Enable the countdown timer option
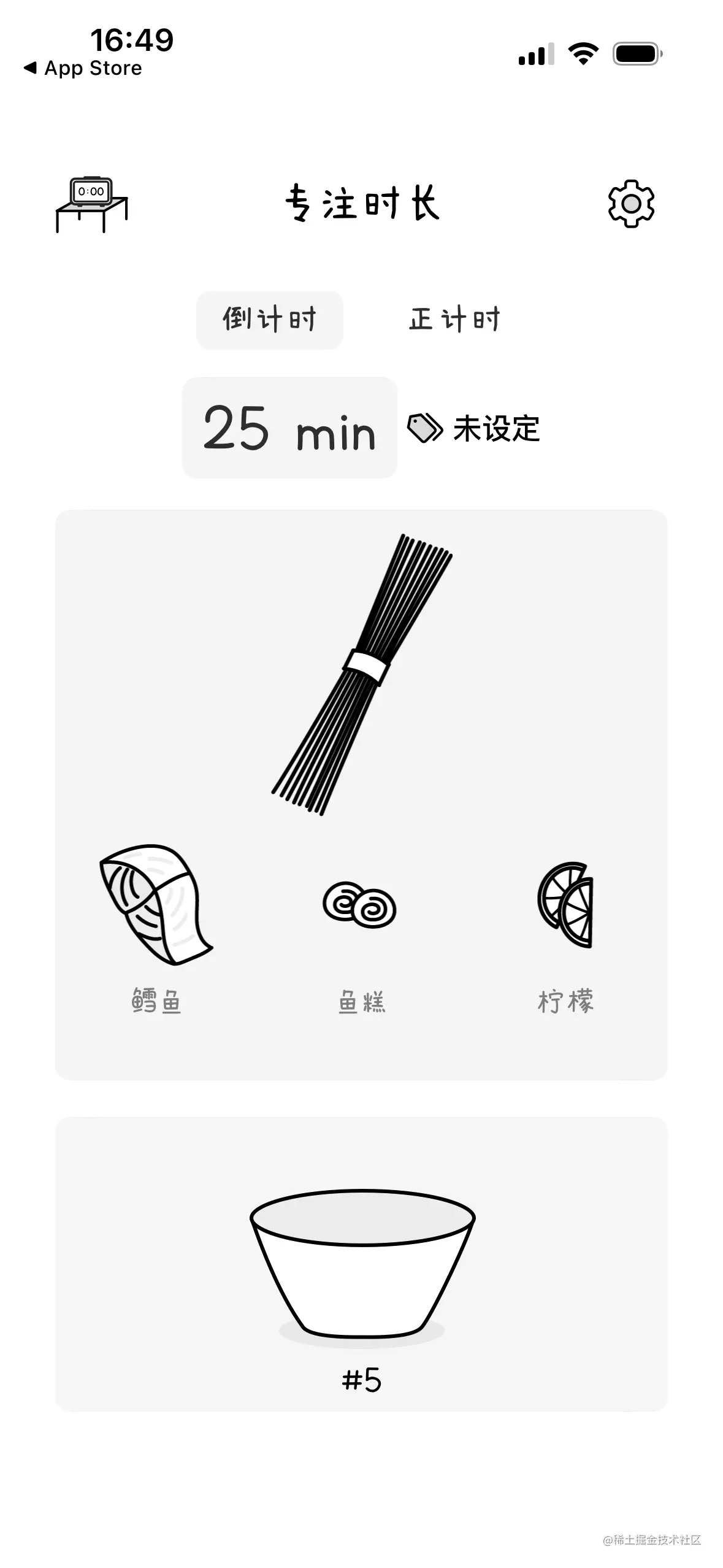The width and height of the screenshot is (723, 1568). (270, 319)
